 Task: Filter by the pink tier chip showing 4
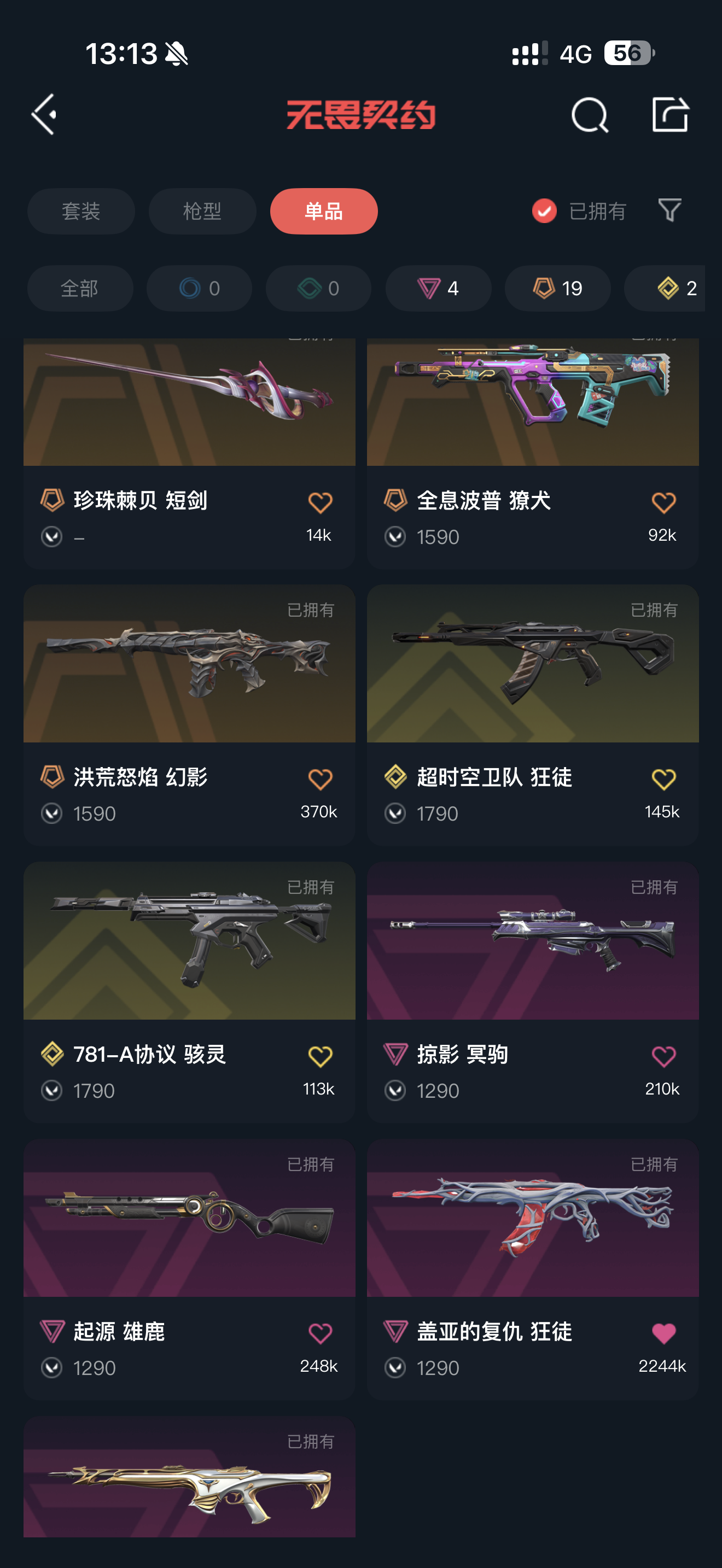438,288
